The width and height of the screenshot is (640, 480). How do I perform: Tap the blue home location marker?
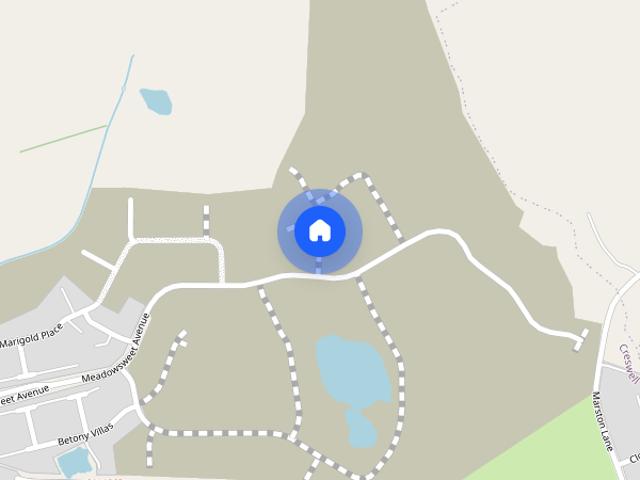[x=319, y=231]
